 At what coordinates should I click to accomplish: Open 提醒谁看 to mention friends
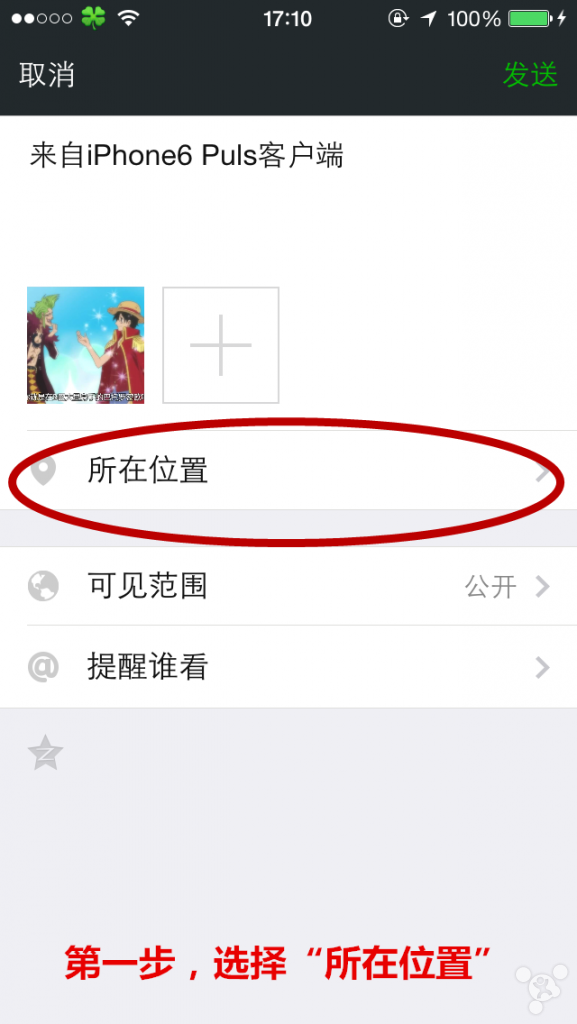point(288,667)
